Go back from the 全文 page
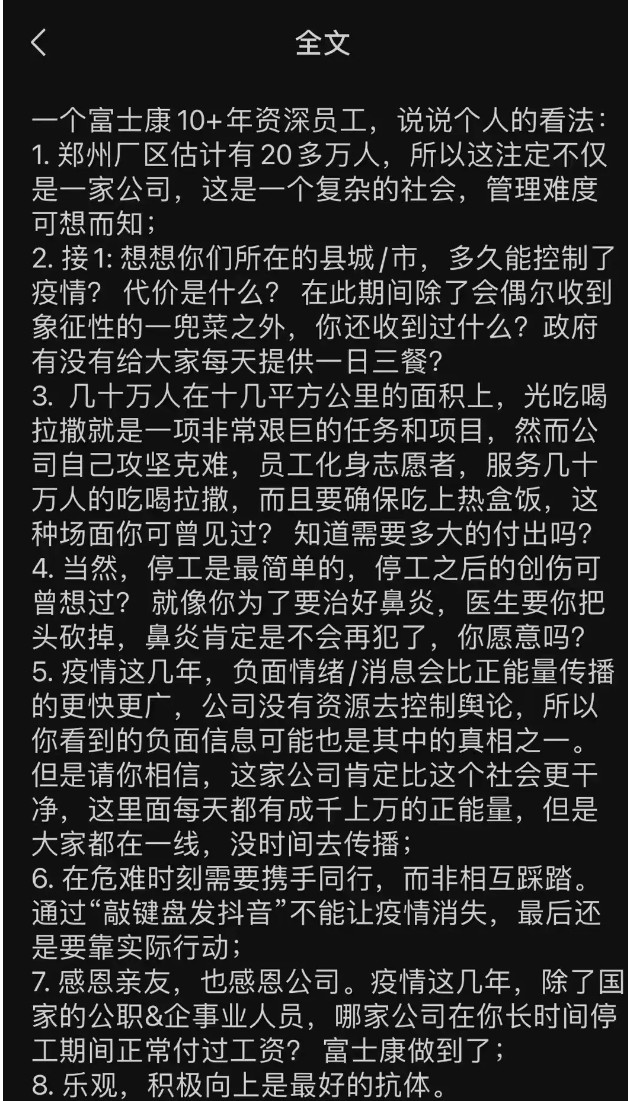This screenshot has height=1101, width=628. (39, 43)
